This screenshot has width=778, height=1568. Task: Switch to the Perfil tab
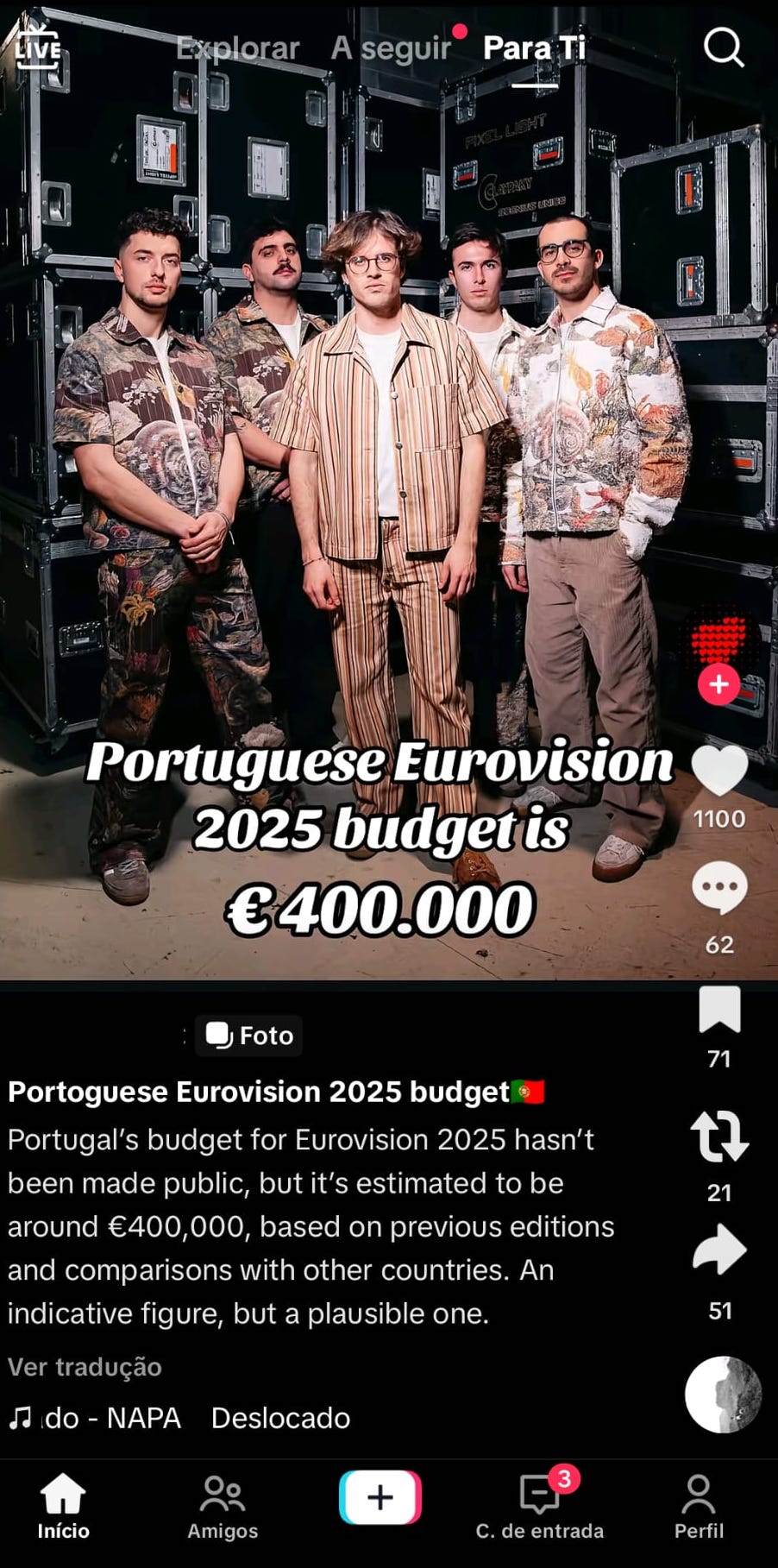[699, 1506]
